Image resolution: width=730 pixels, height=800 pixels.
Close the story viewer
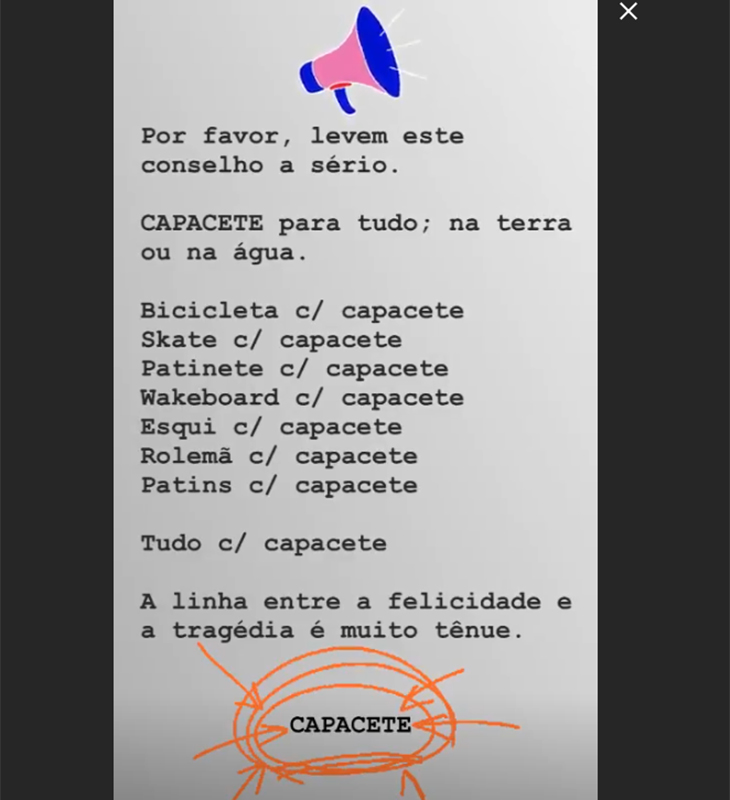628,12
